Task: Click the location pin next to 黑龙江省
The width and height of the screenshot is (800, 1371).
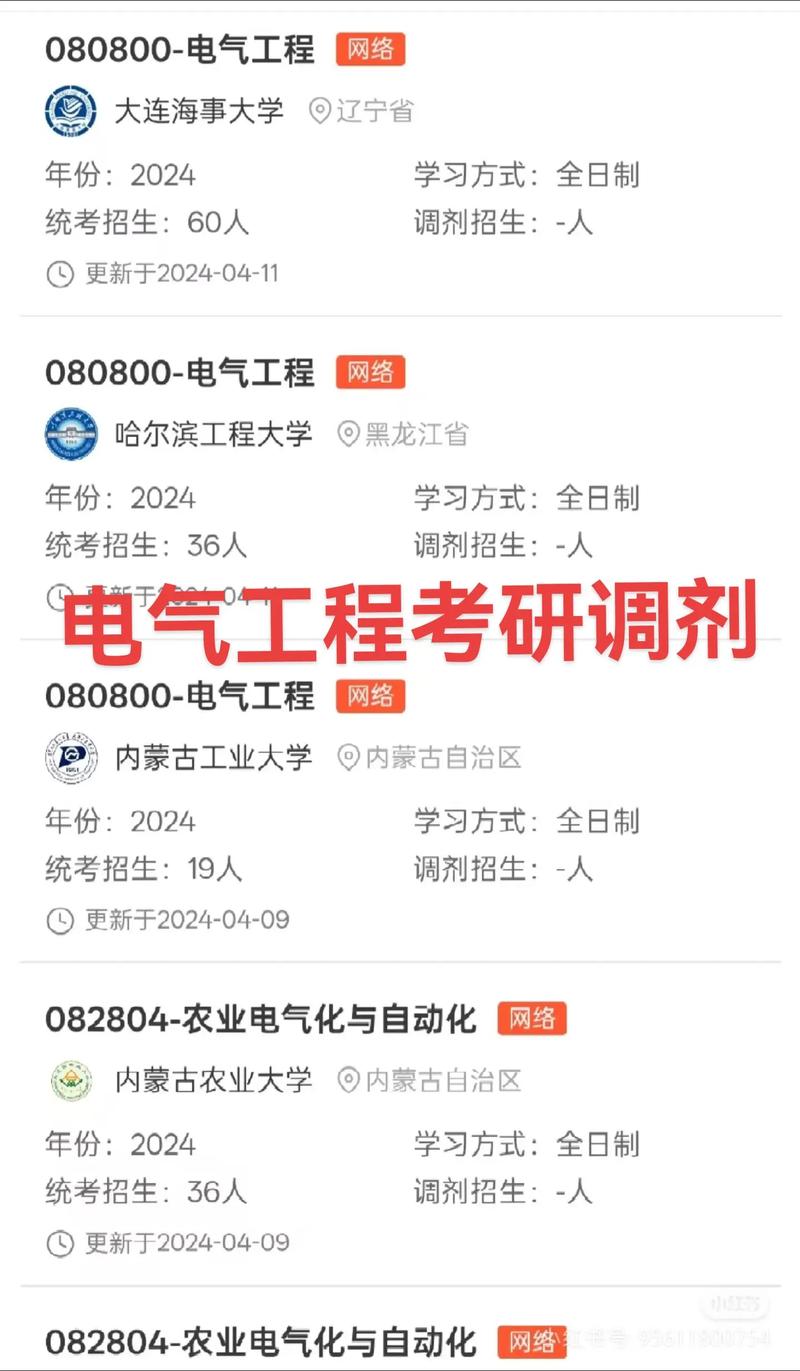Action: click(347, 435)
